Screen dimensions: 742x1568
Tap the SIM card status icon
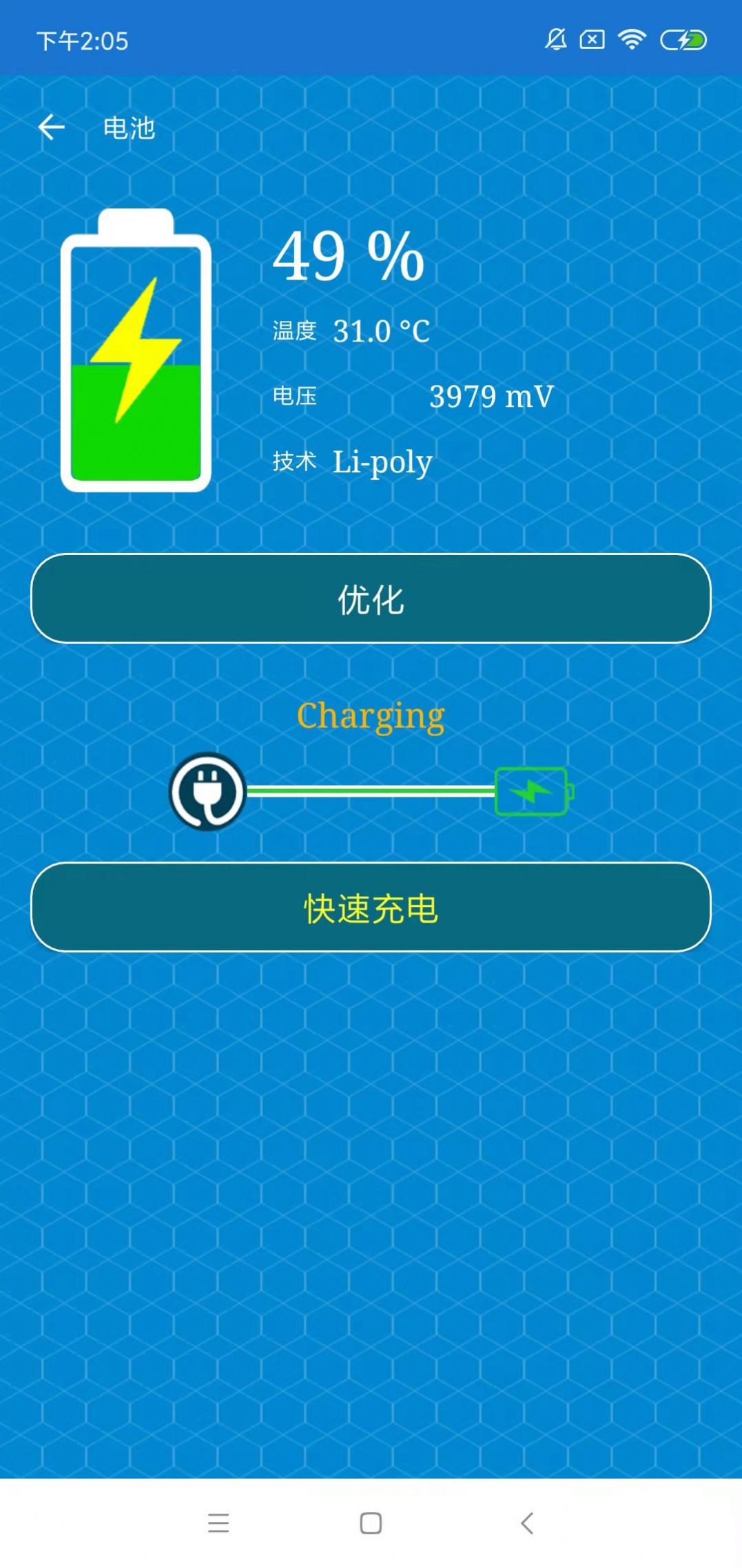[592, 41]
